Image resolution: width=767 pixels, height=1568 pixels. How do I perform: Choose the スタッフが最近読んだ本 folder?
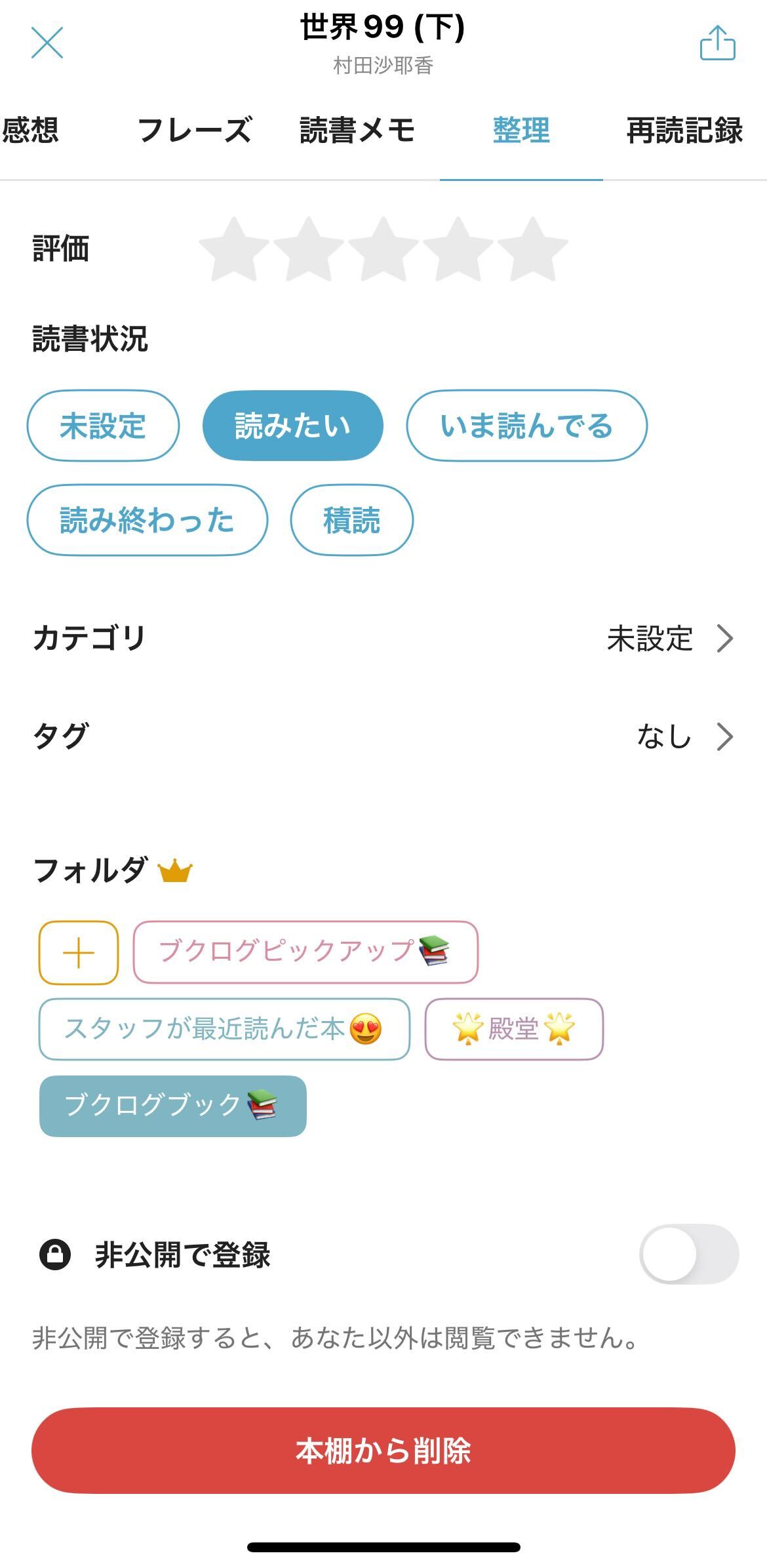coord(224,1029)
